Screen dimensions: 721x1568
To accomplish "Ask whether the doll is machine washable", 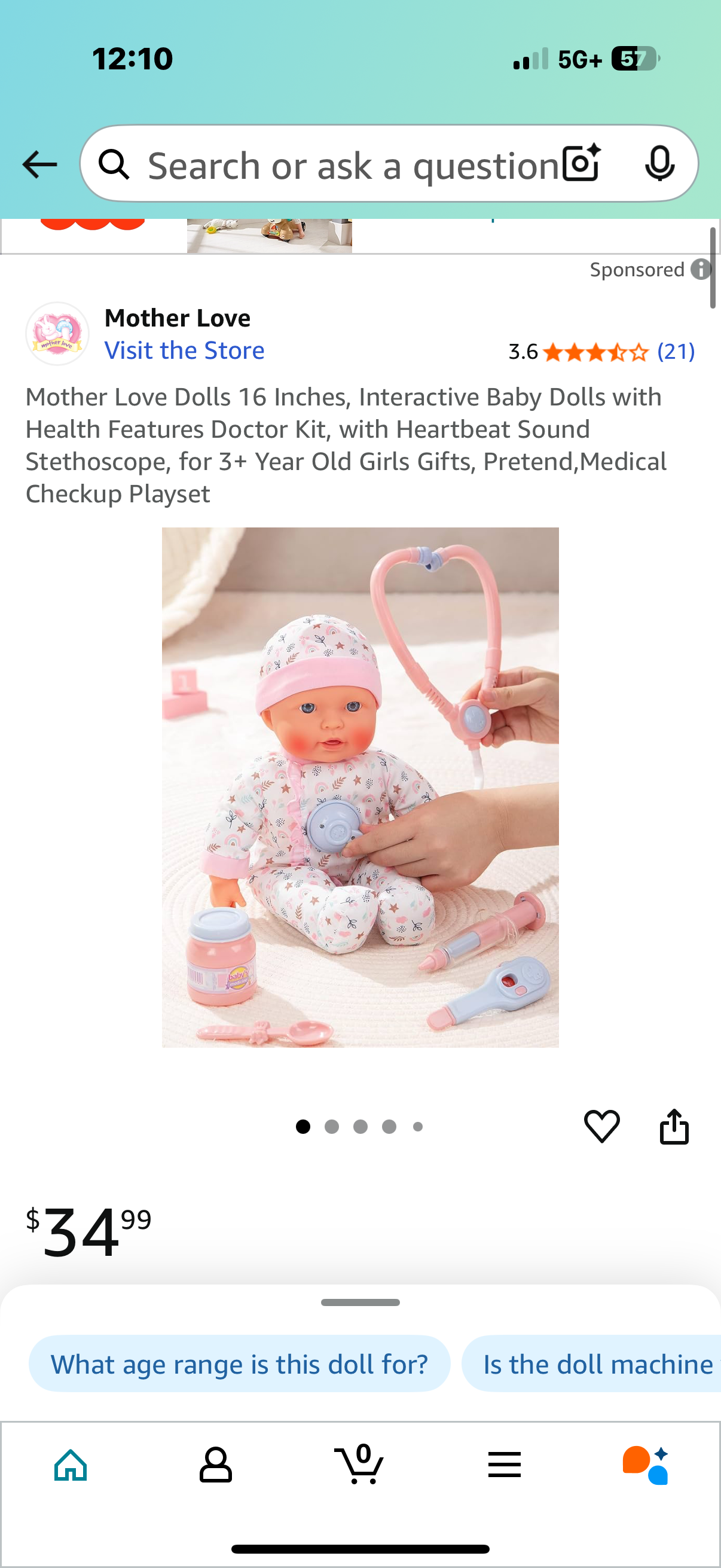I will [596, 1364].
